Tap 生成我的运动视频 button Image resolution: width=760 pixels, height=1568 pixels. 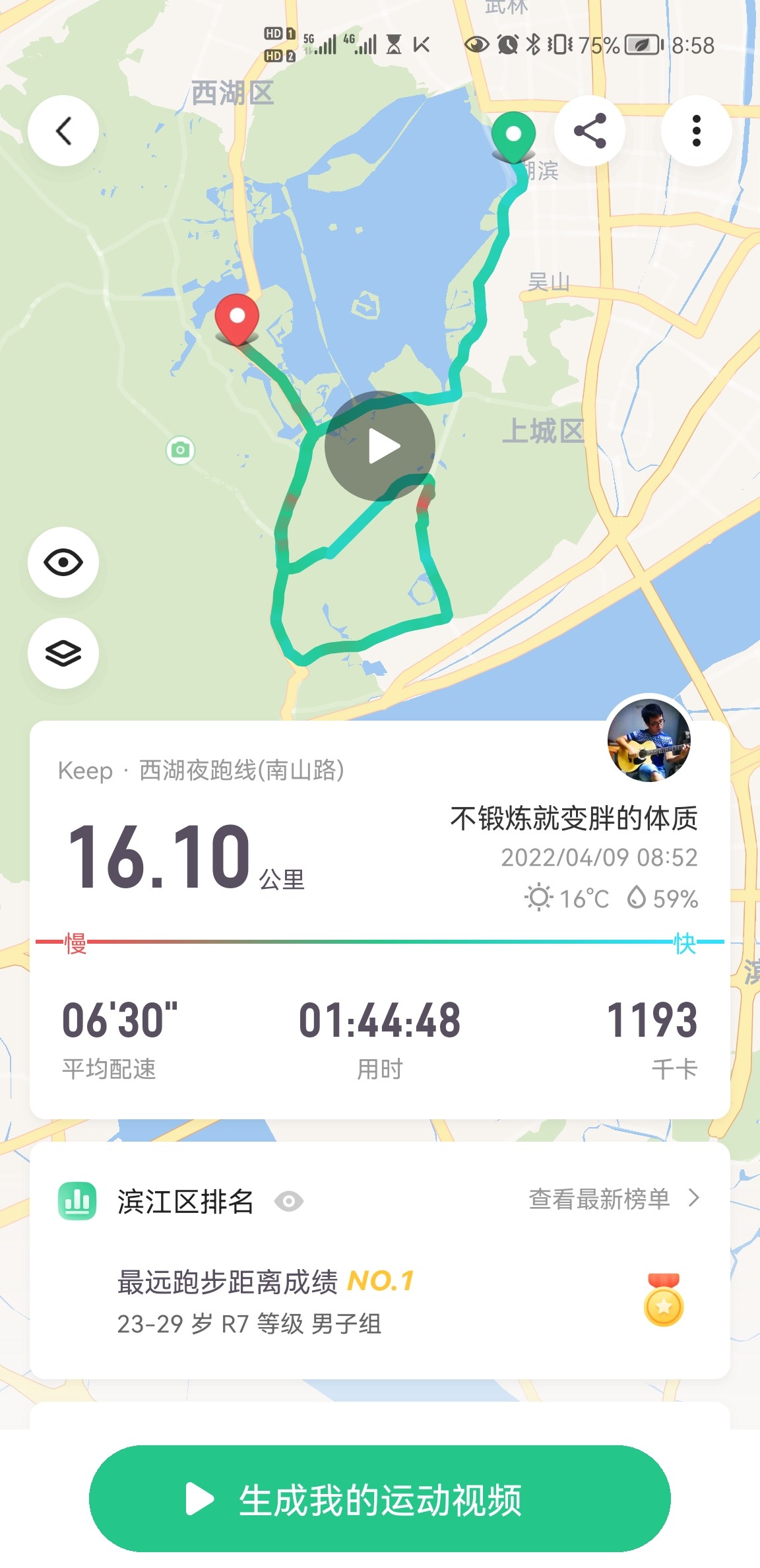tap(380, 1499)
